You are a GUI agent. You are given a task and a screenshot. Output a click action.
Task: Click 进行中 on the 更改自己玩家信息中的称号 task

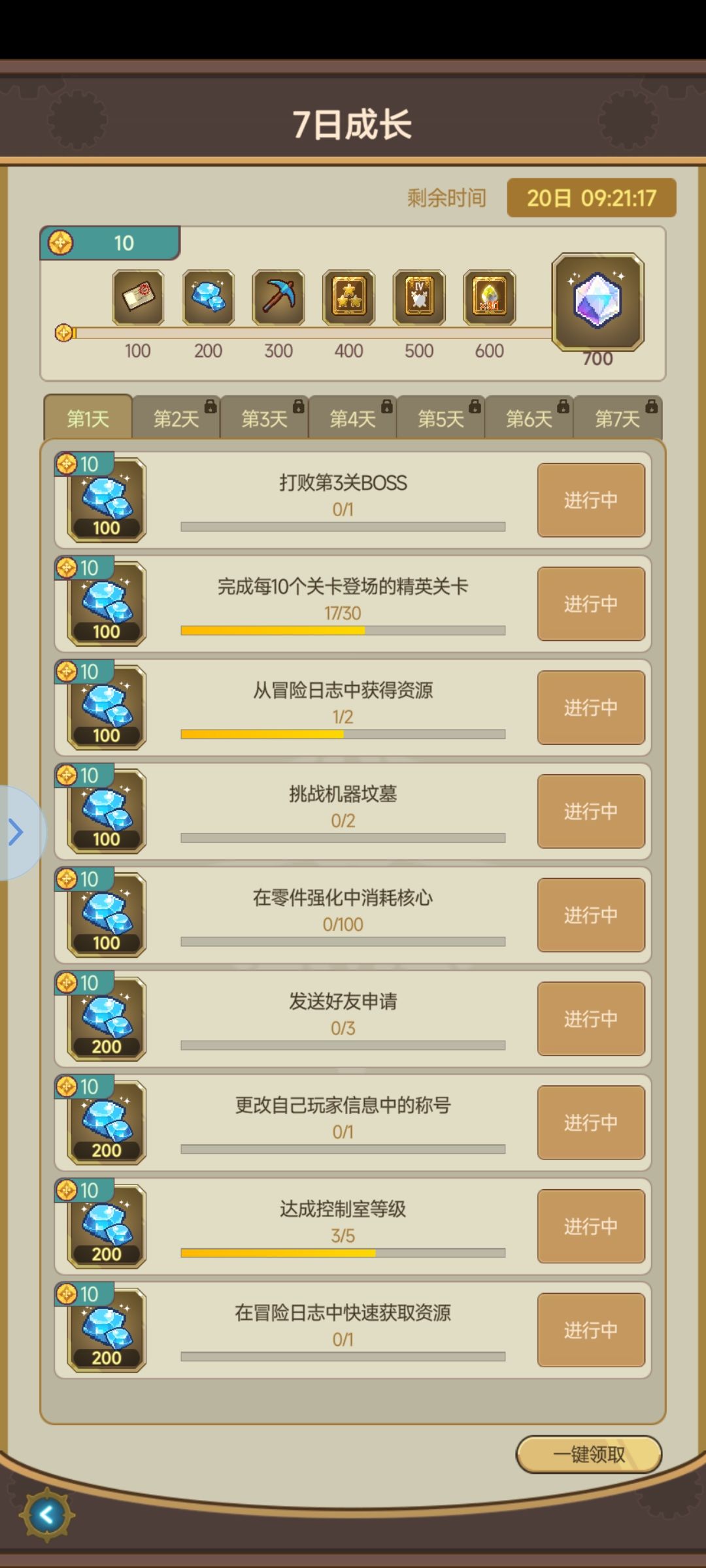pos(590,1122)
